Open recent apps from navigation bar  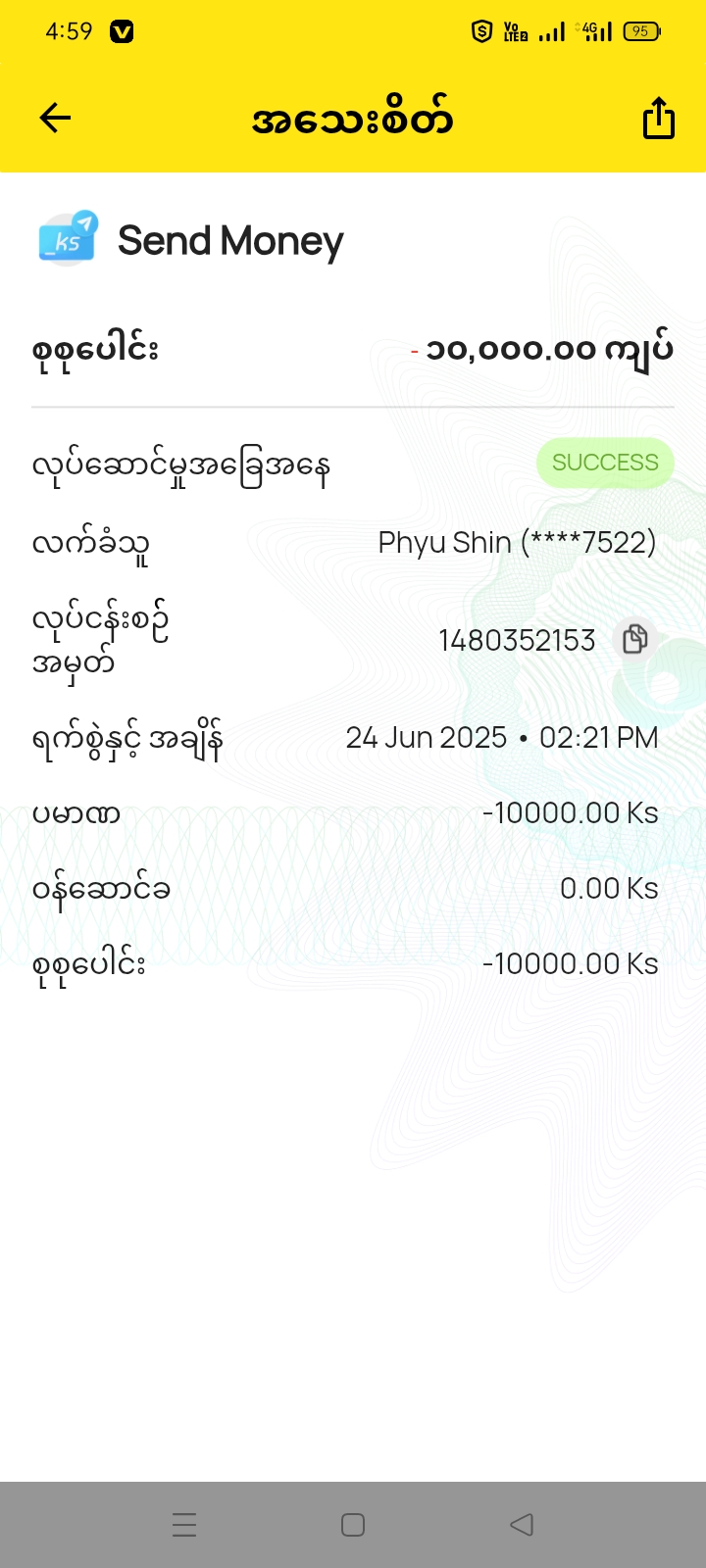[x=184, y=1525]
